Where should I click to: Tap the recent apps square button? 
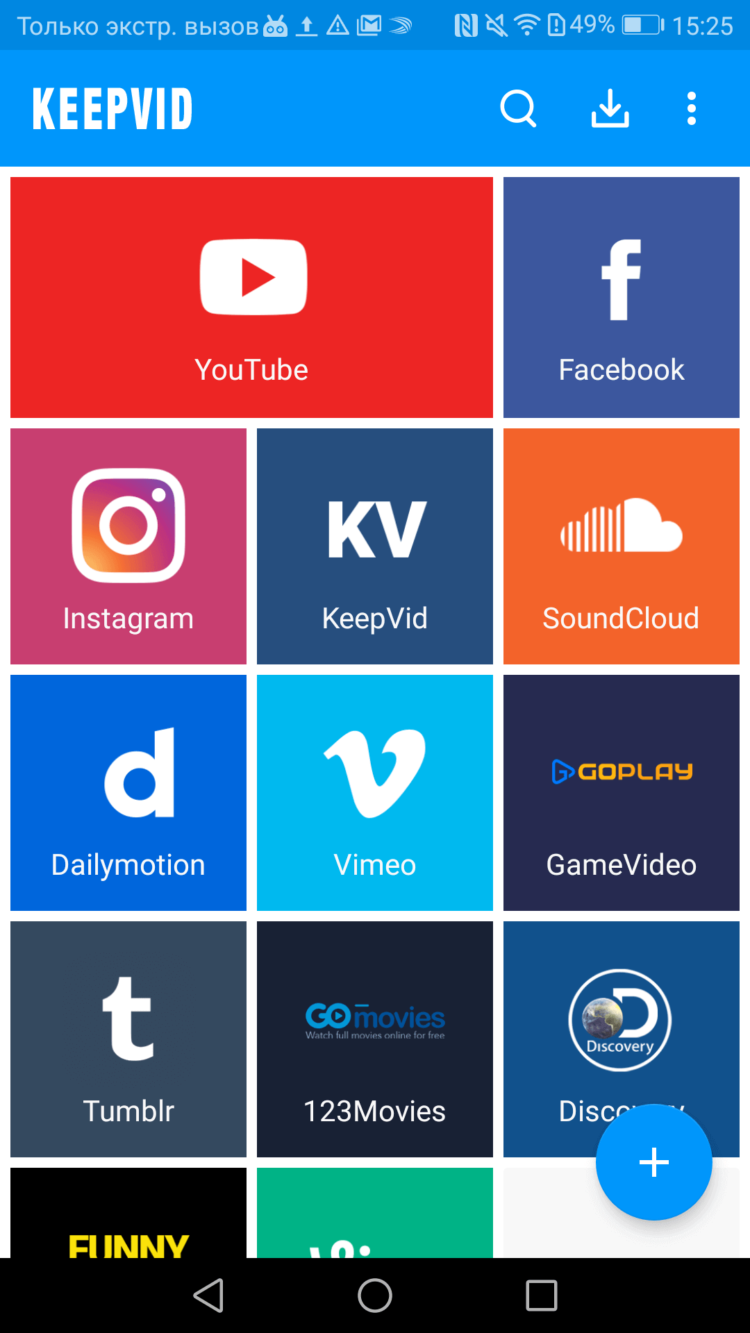pyautogui.click(x=540, y=1295)
